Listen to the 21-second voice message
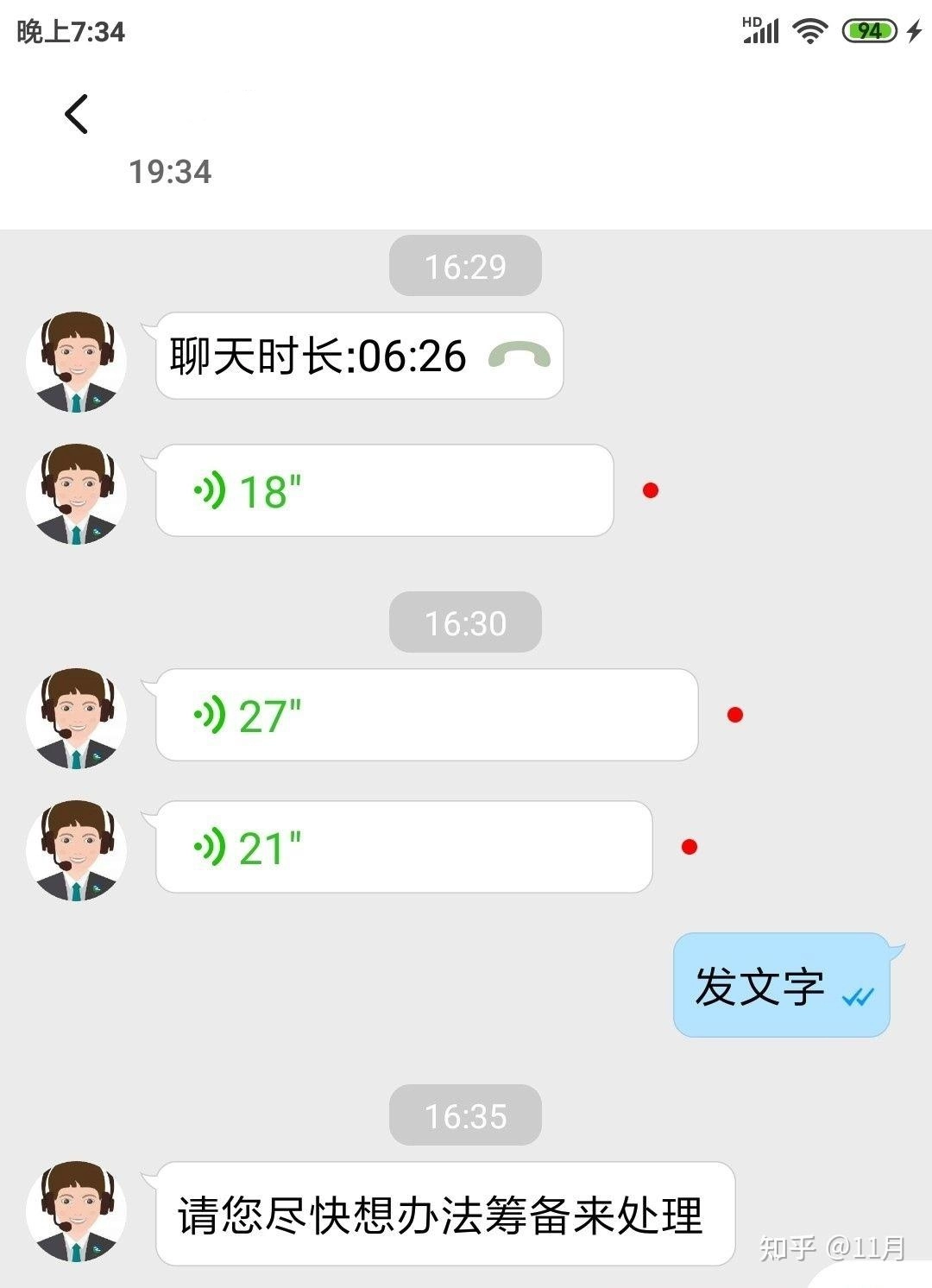932x1288 pixels. (x=403, y=848)
